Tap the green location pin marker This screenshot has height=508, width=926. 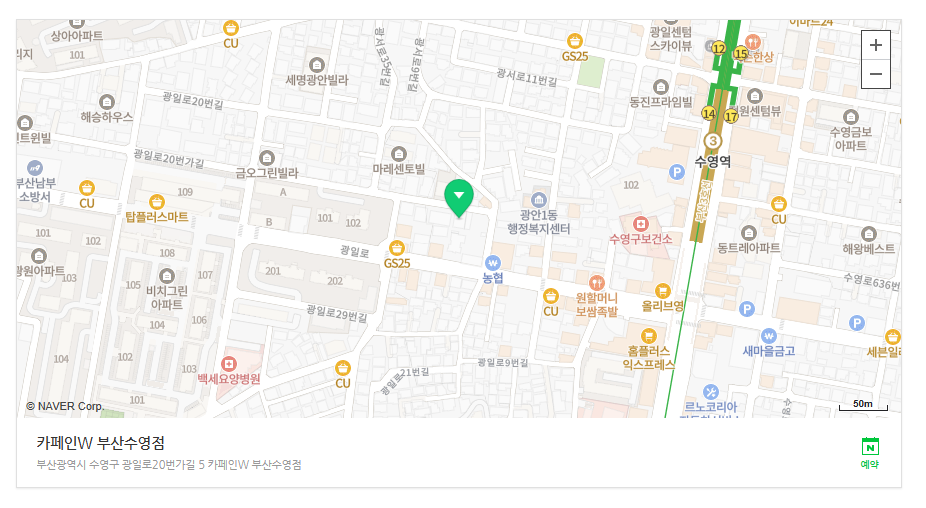pyautogui.click(x=459, y=197)
